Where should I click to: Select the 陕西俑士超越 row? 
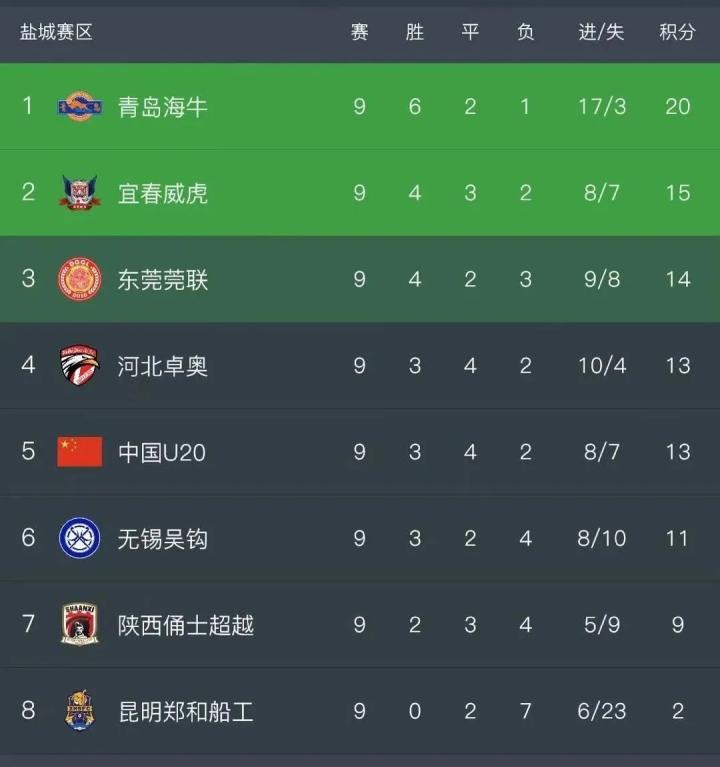click(186, 625)
